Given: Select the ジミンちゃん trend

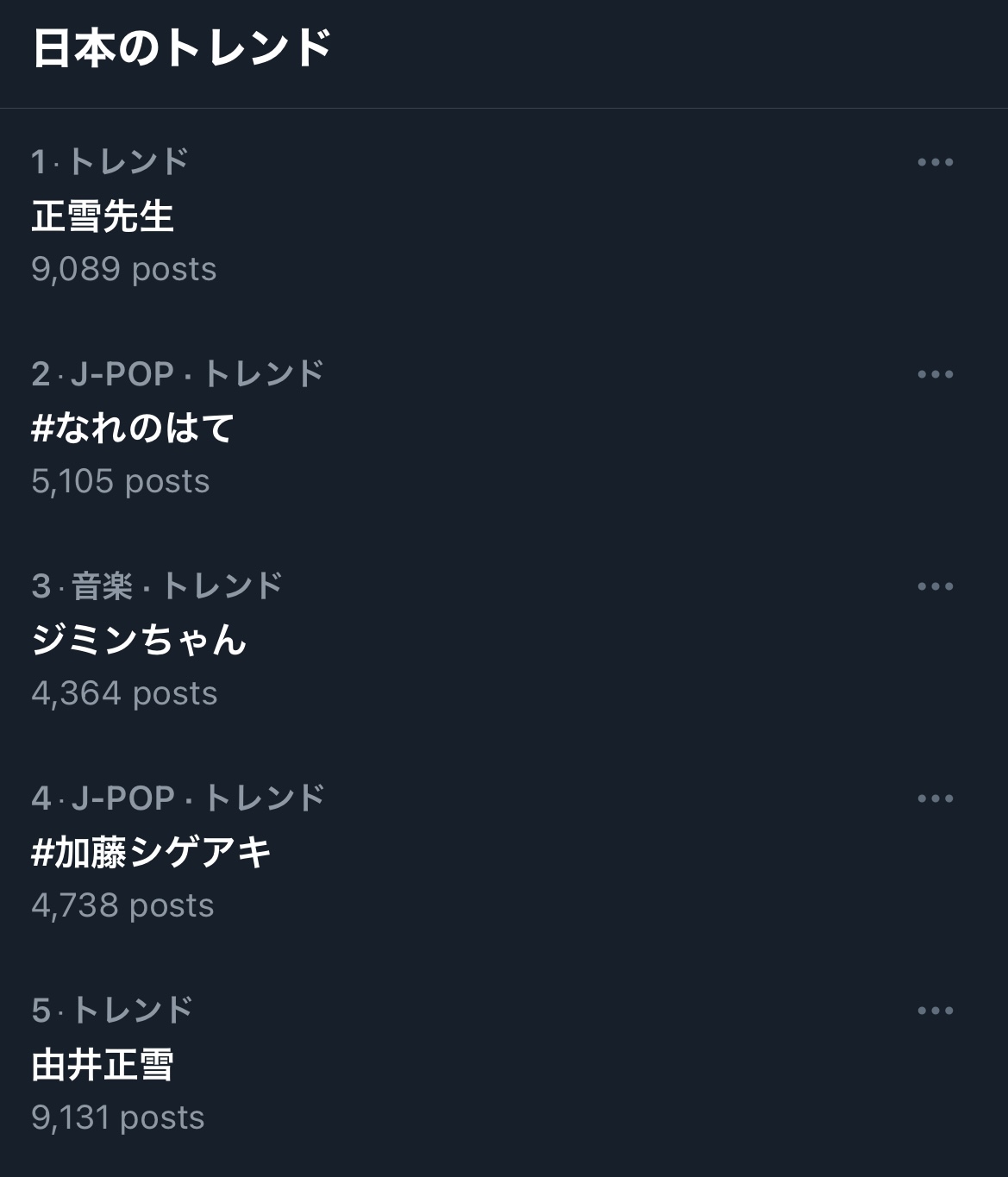Looking at the screenshot, I should (140, 641).
